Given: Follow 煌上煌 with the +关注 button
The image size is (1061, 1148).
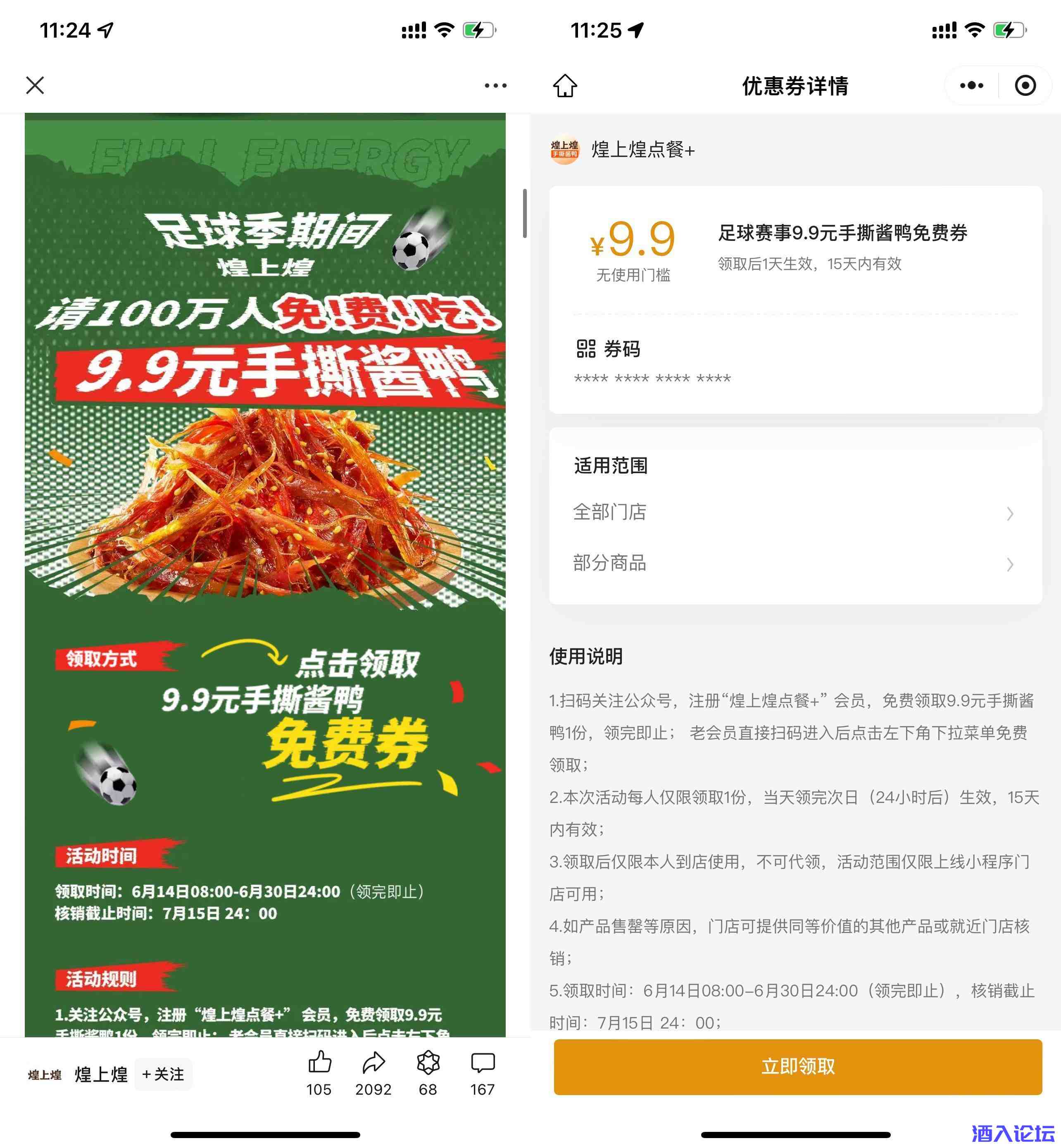Looking at the screenshot, I should click(164, 1074).
